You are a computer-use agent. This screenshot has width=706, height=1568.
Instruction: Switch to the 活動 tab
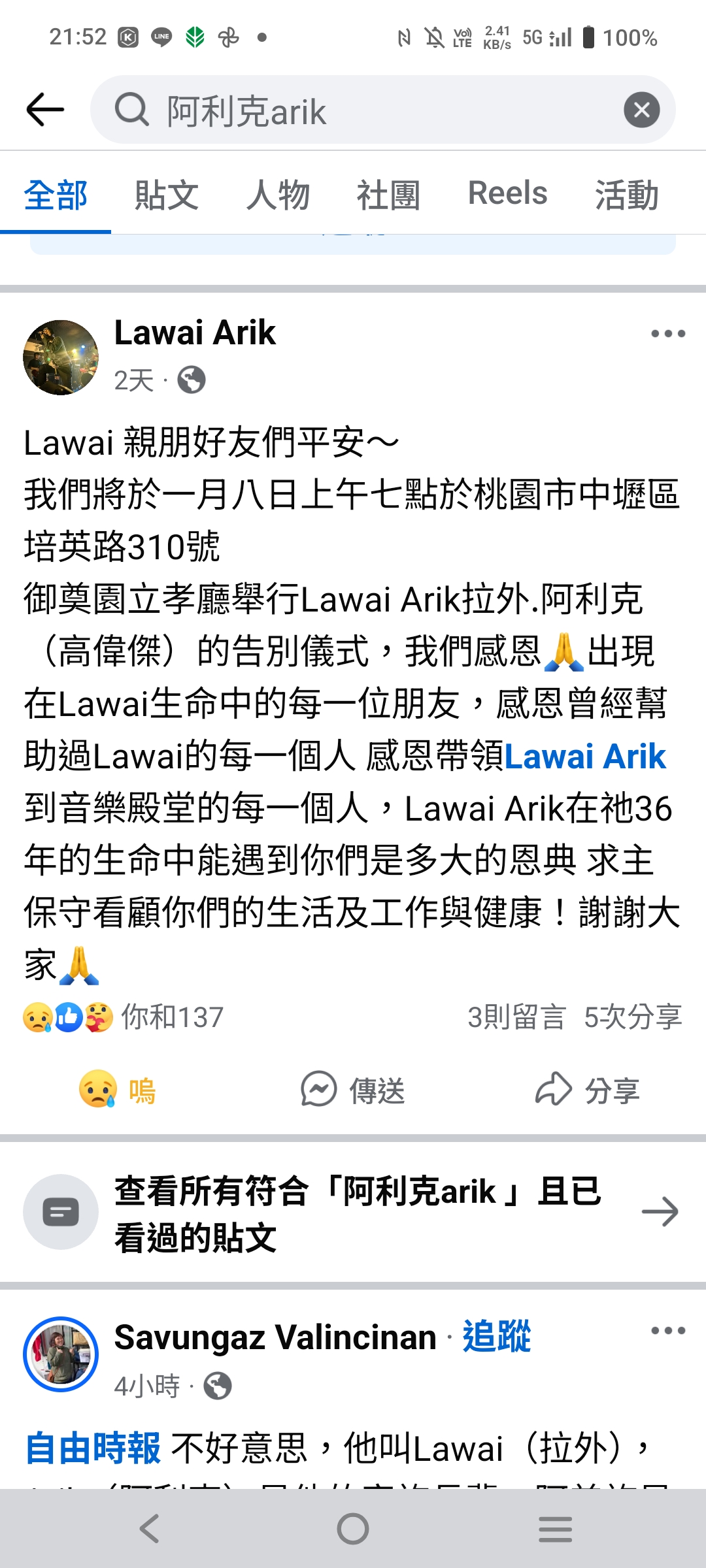(x=626, y=195)
